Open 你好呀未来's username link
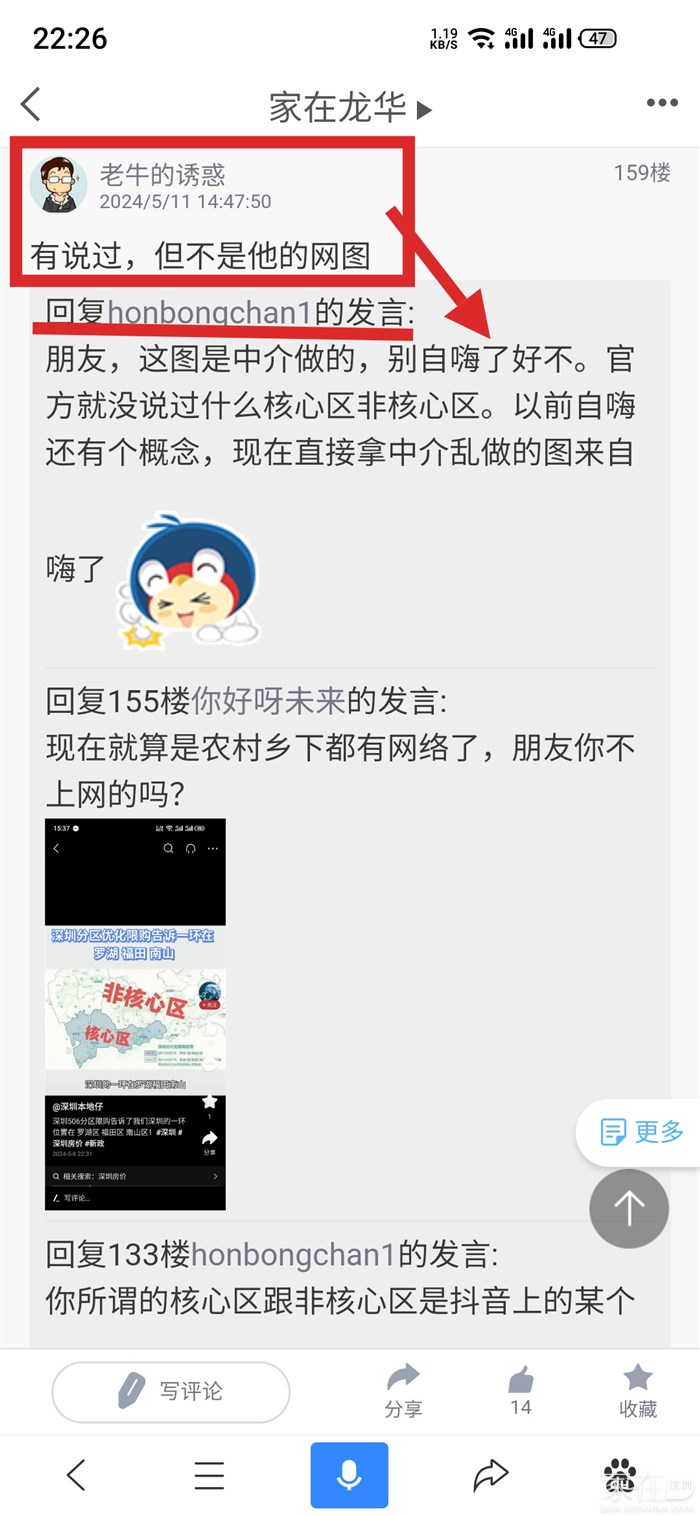The height and width of the screenshot is (1516, 700). tap(268, 701)
